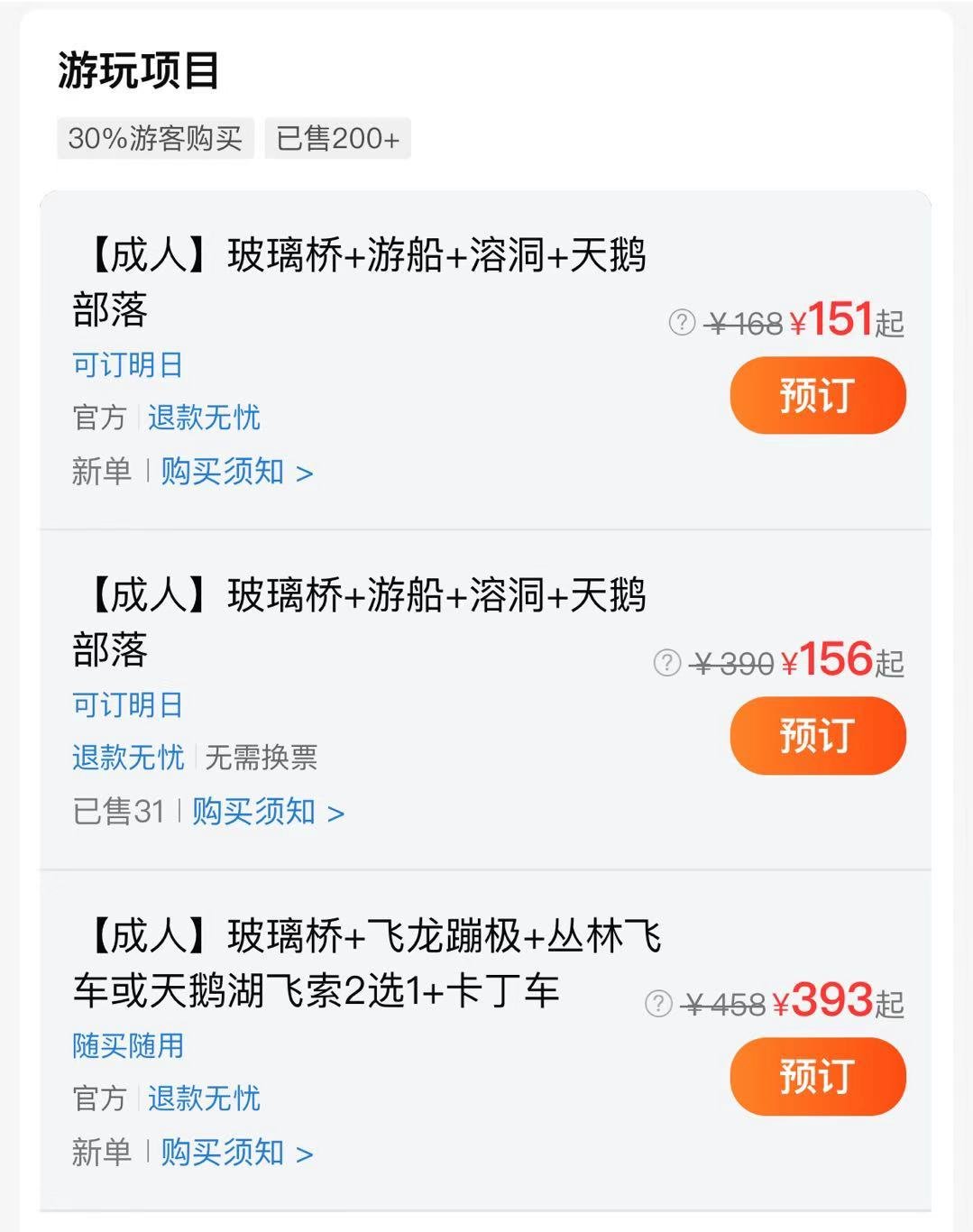
Task: Open the price help icon beside ¥390
Action: click(666, 663)
